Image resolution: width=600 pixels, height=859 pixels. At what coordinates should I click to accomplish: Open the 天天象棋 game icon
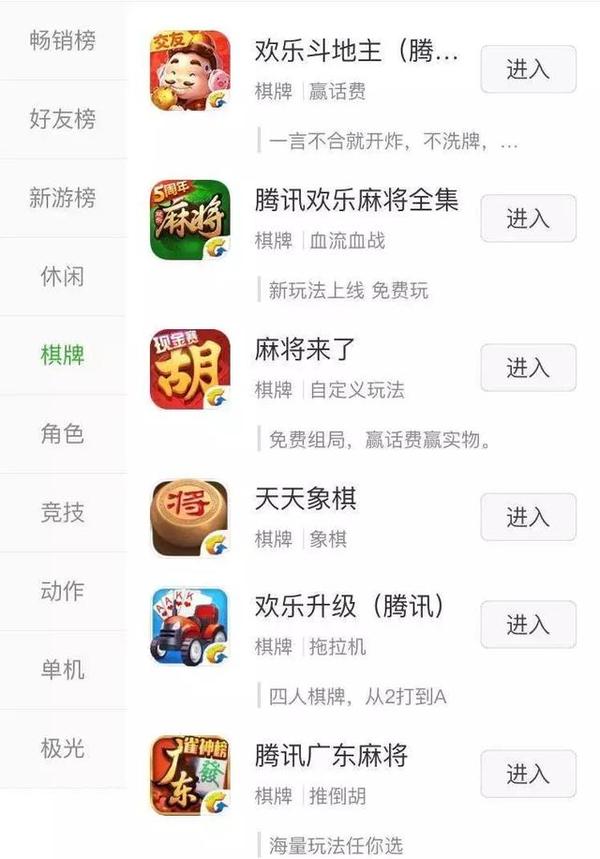pos(189,518)
